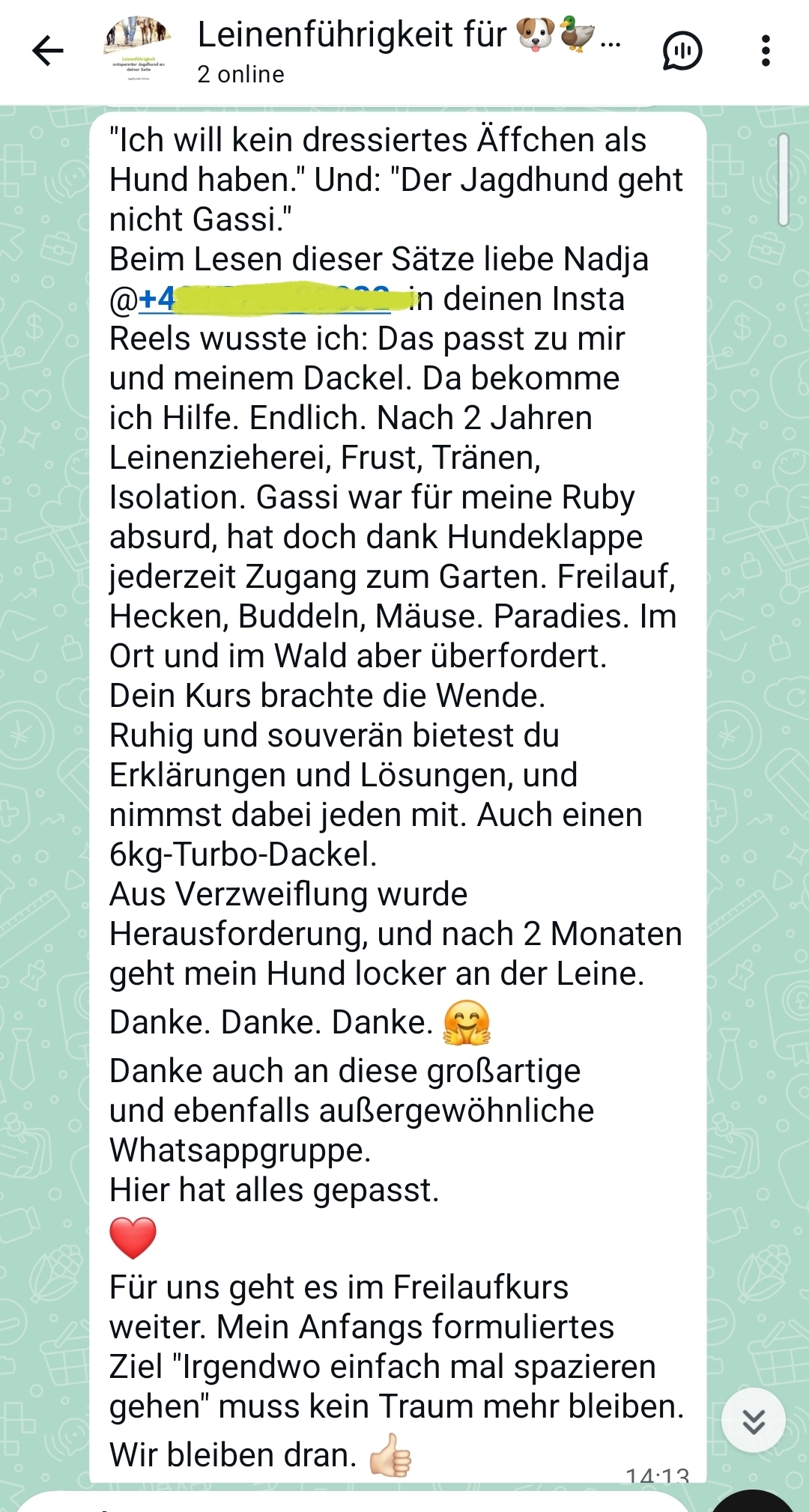The width and height of the screenshot is (809, 1512).
Task: Open the three-dot overflow menu
Action: [x=765, y=51]
